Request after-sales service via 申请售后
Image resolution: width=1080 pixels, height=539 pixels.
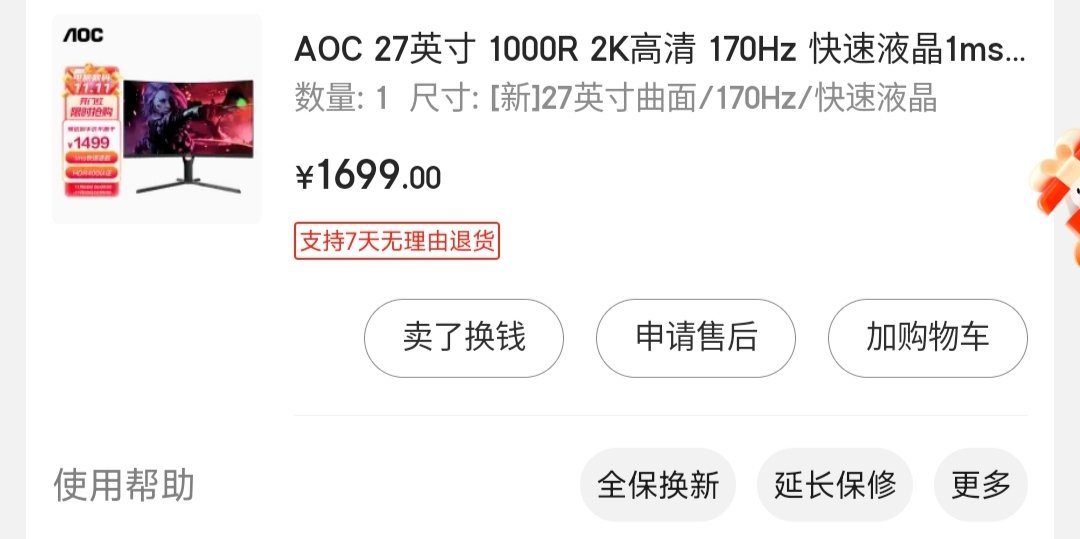(696, 338)
